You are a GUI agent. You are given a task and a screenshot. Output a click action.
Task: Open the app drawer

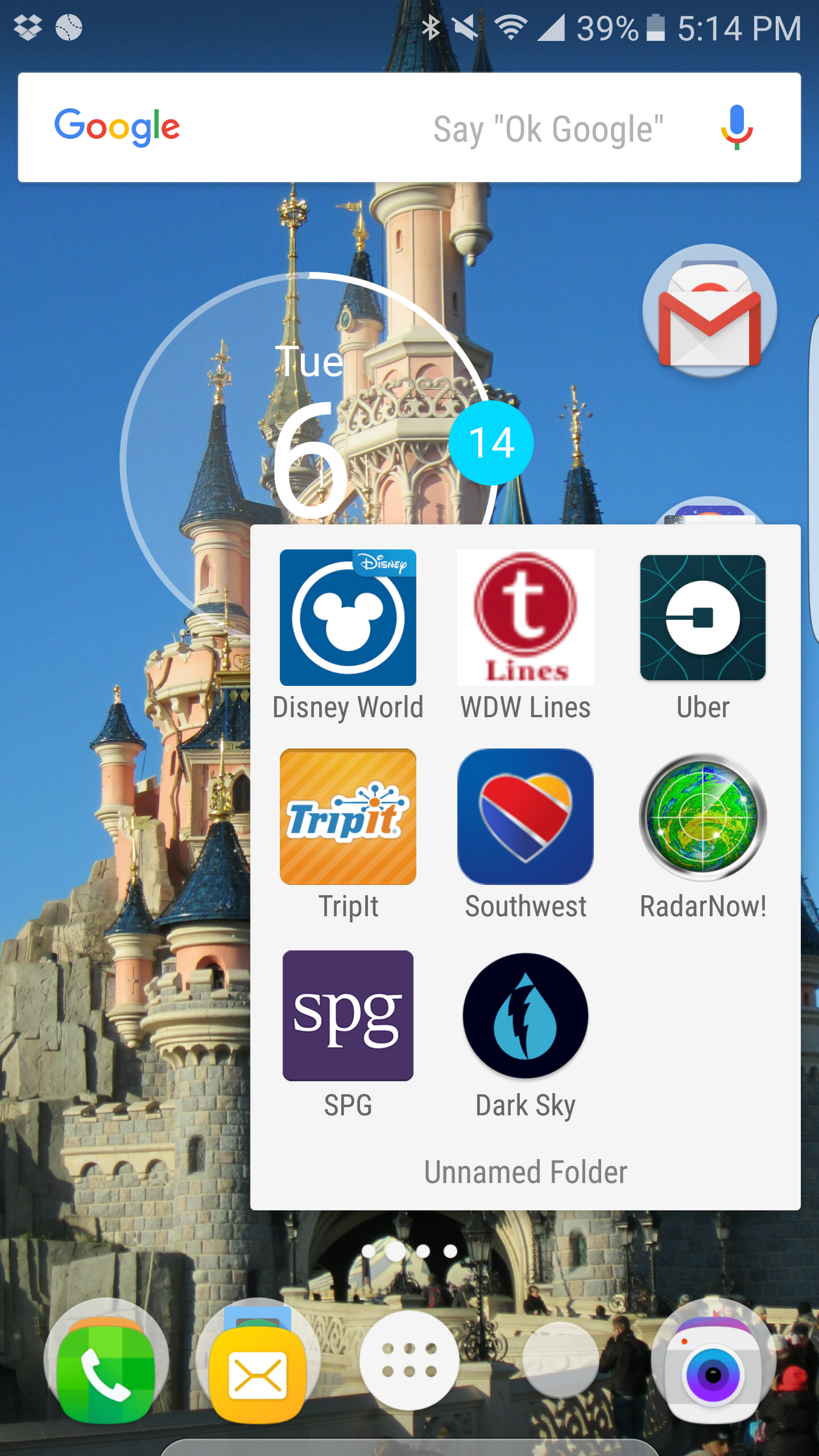click(x=409, y=1360)
